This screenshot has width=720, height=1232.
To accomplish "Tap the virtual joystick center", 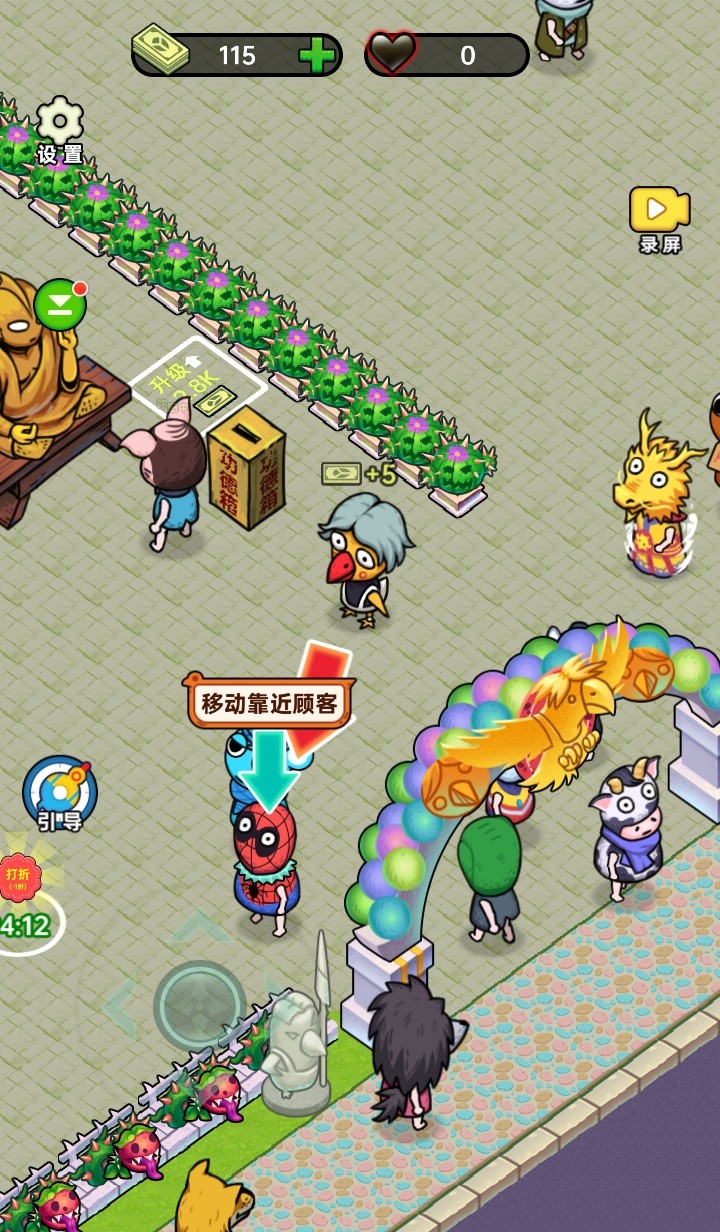I will (199, 1006).
